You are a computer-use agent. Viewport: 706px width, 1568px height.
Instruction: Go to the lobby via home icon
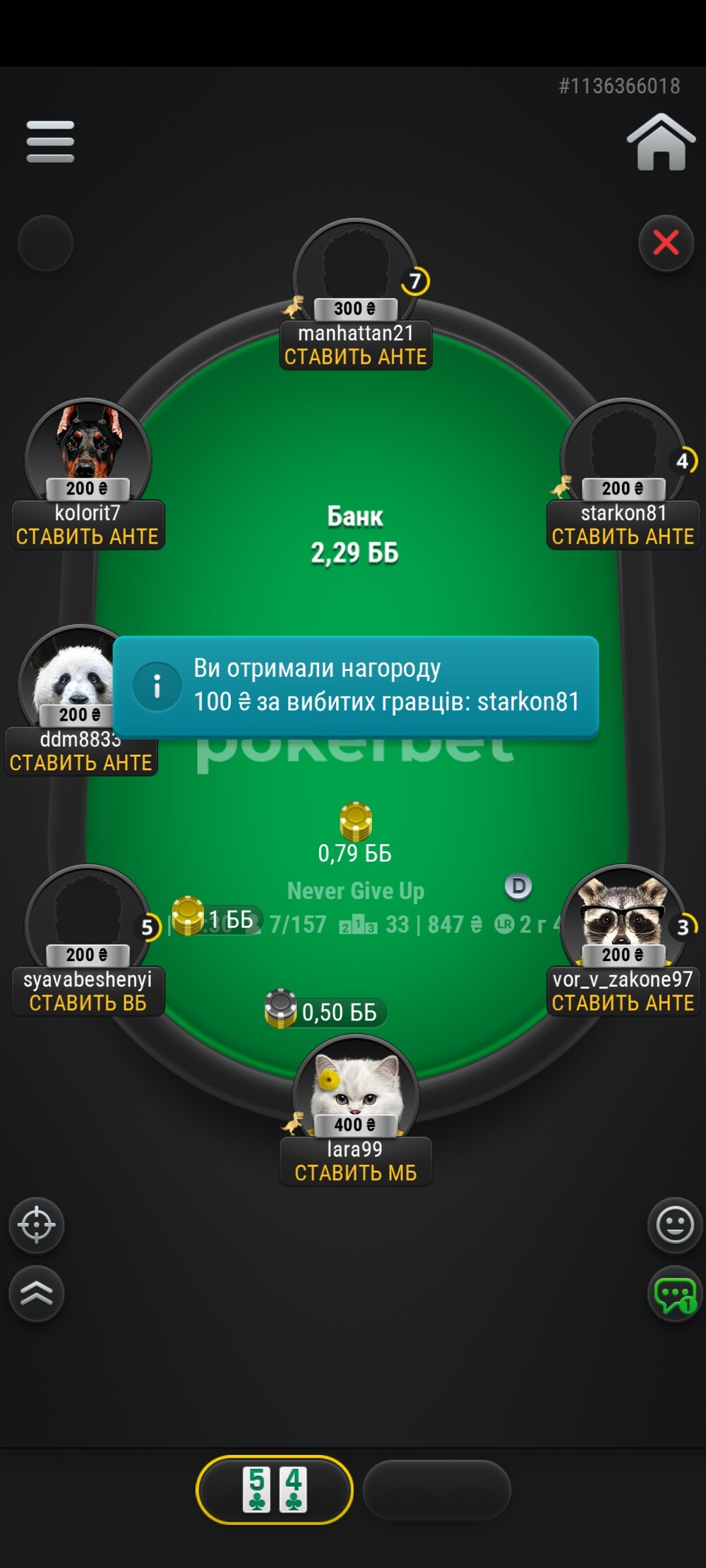point(661,142)
